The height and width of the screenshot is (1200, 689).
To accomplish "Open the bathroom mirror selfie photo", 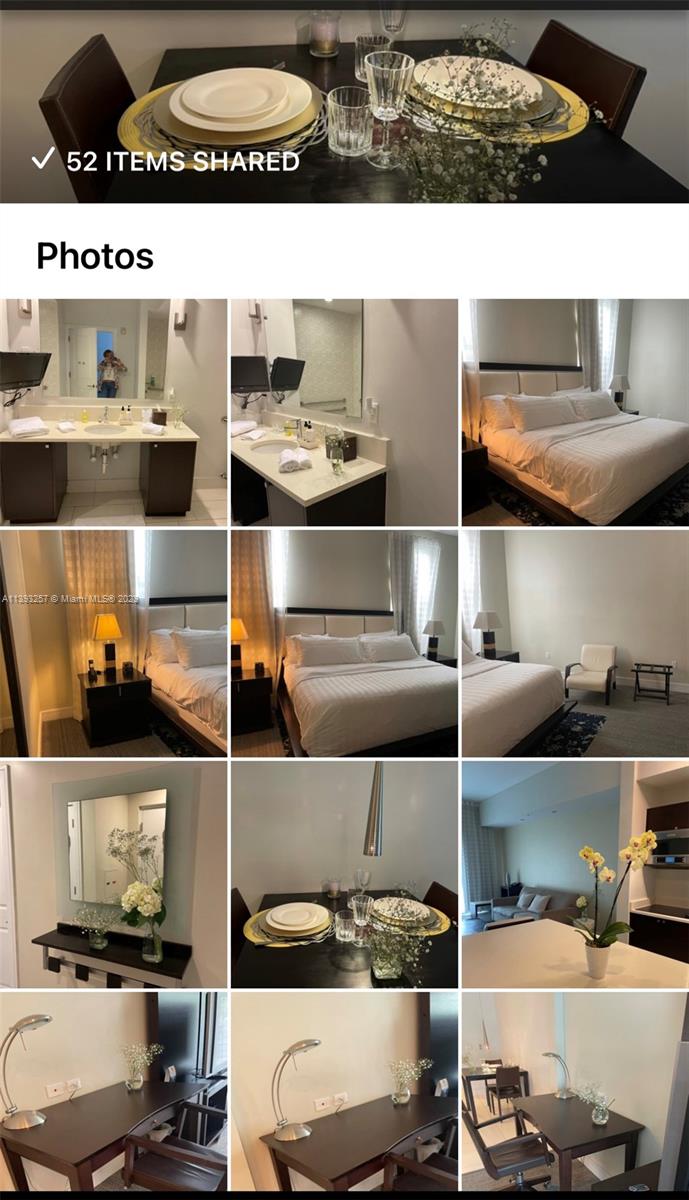I will coord(113,412).
